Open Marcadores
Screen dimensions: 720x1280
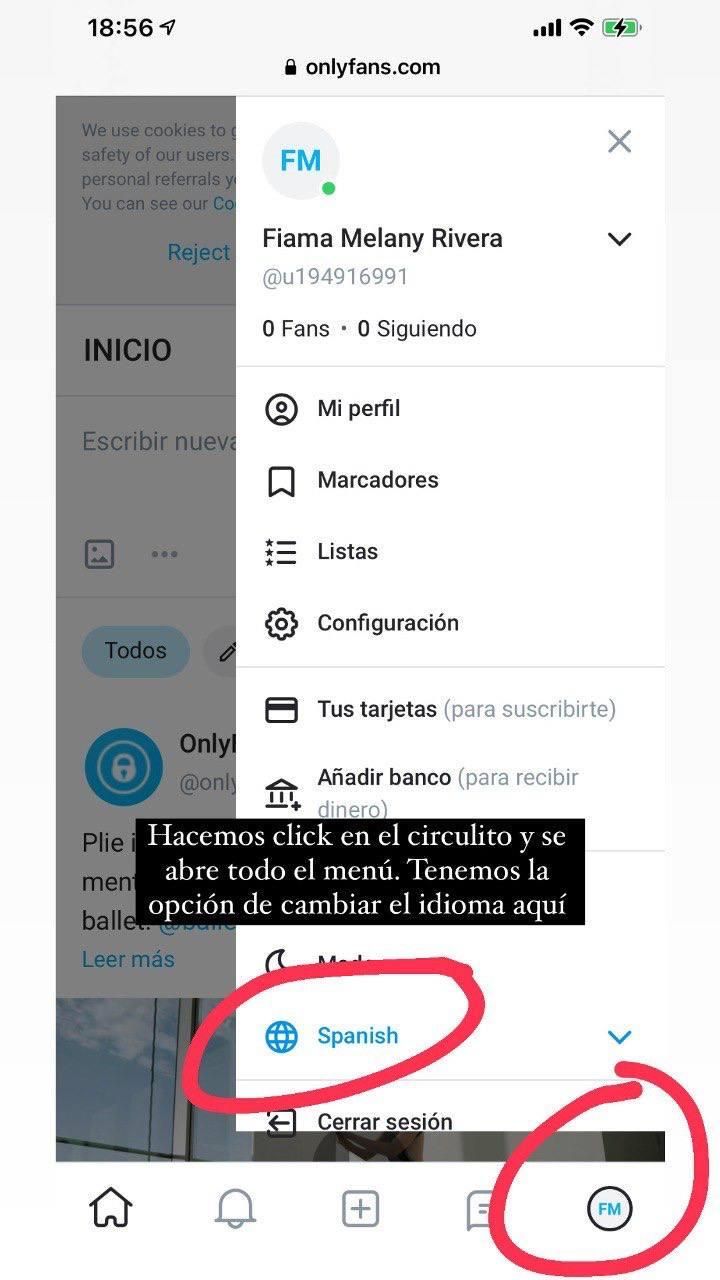(x=450, y=481)
